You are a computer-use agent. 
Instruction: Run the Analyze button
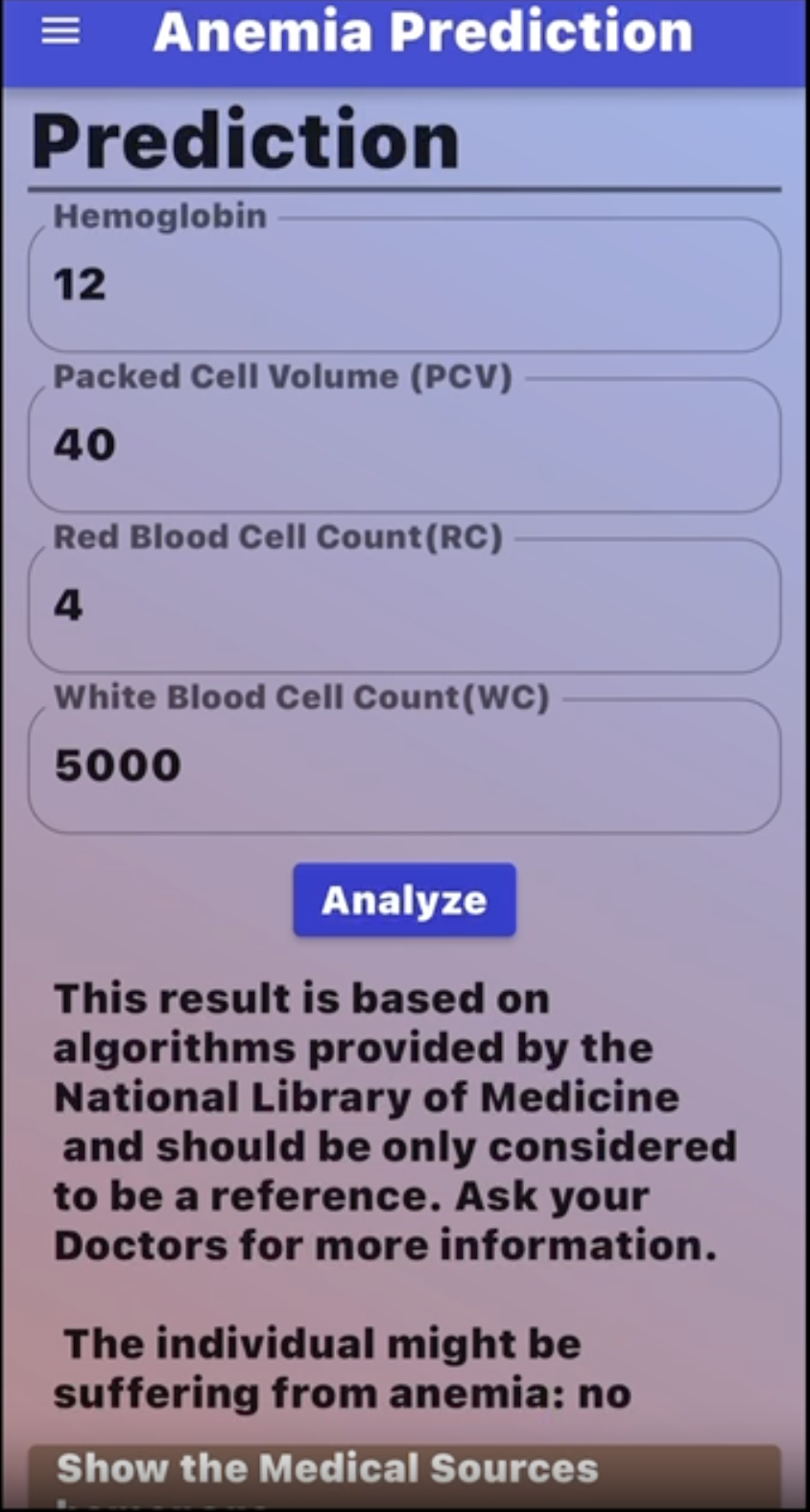tap(404, 900)
